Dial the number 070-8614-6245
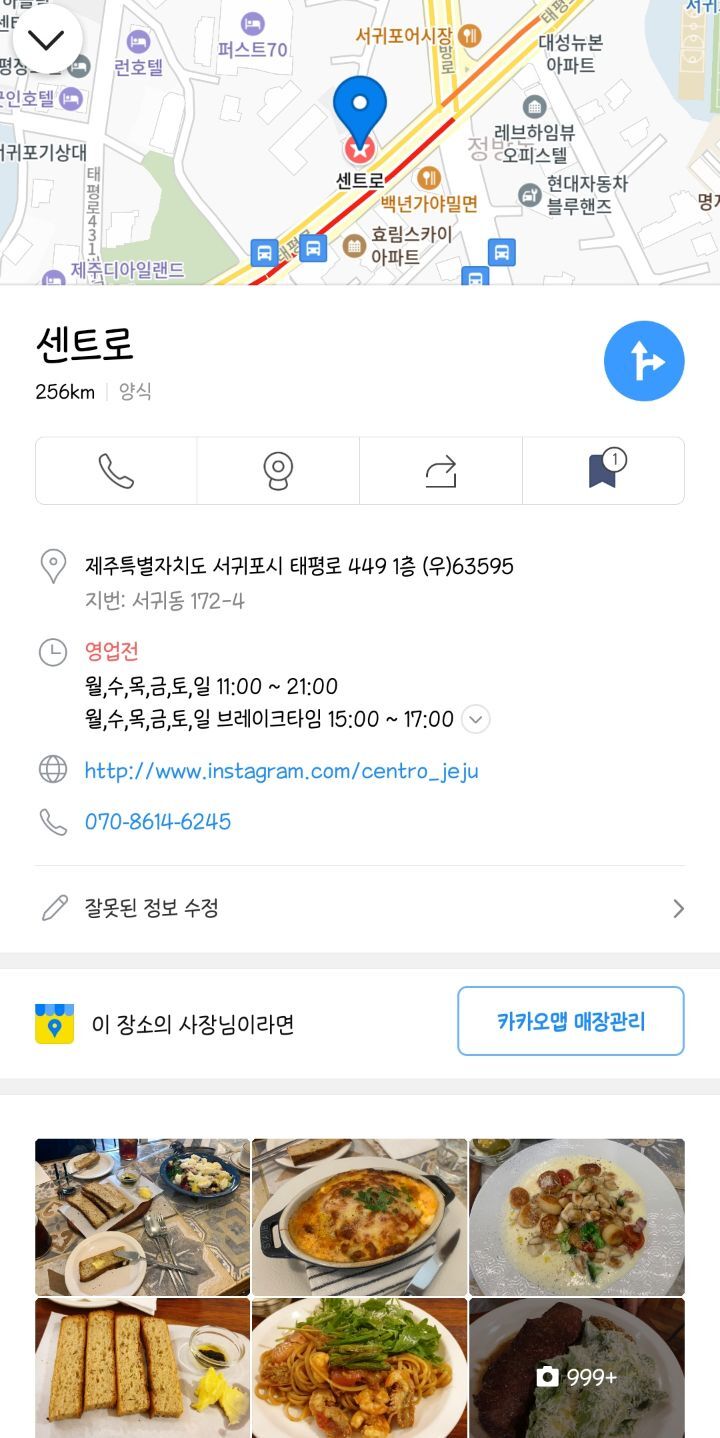720x1438 pixels. coord(158,822)
